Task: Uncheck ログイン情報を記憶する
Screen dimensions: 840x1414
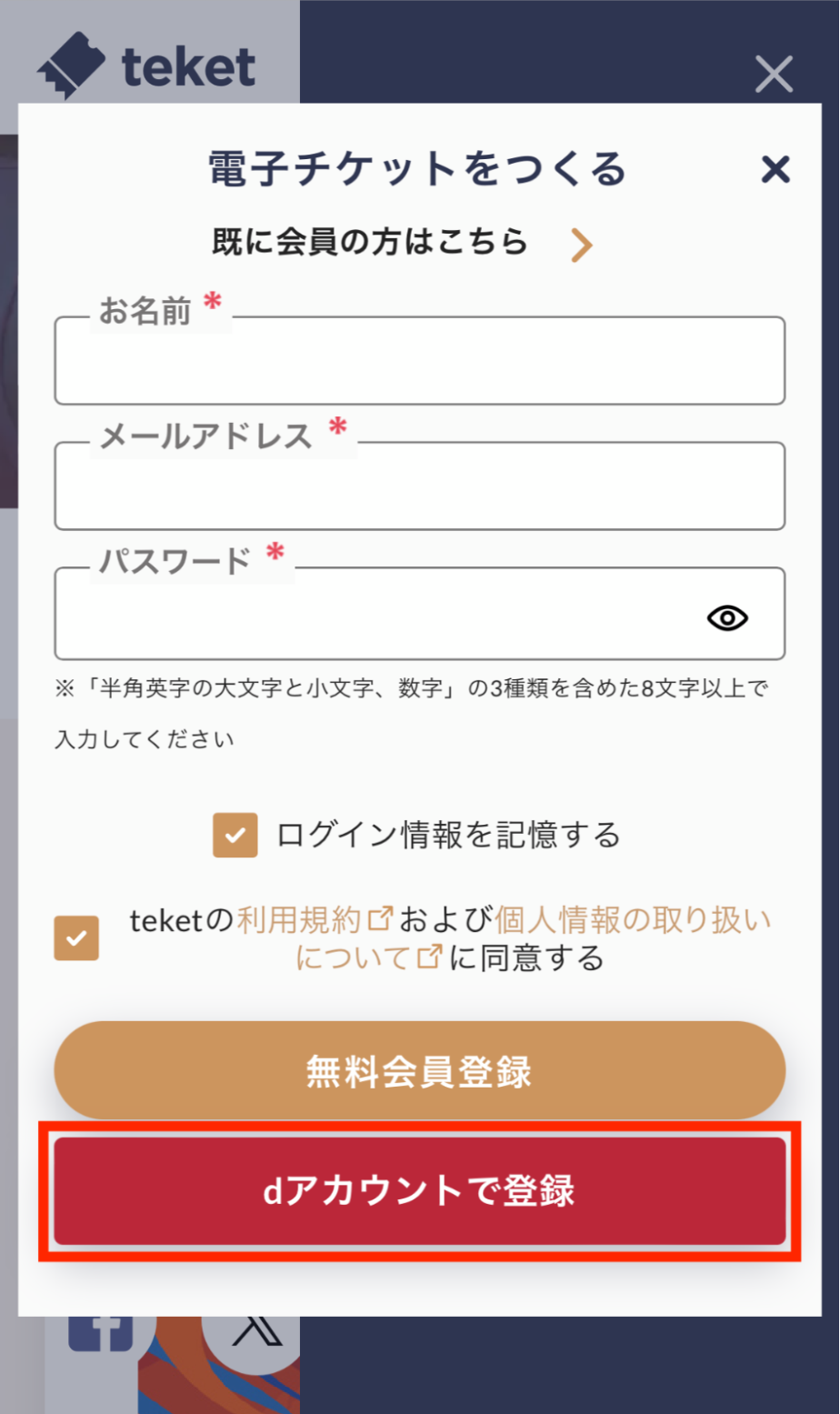Action: (234, 834)
